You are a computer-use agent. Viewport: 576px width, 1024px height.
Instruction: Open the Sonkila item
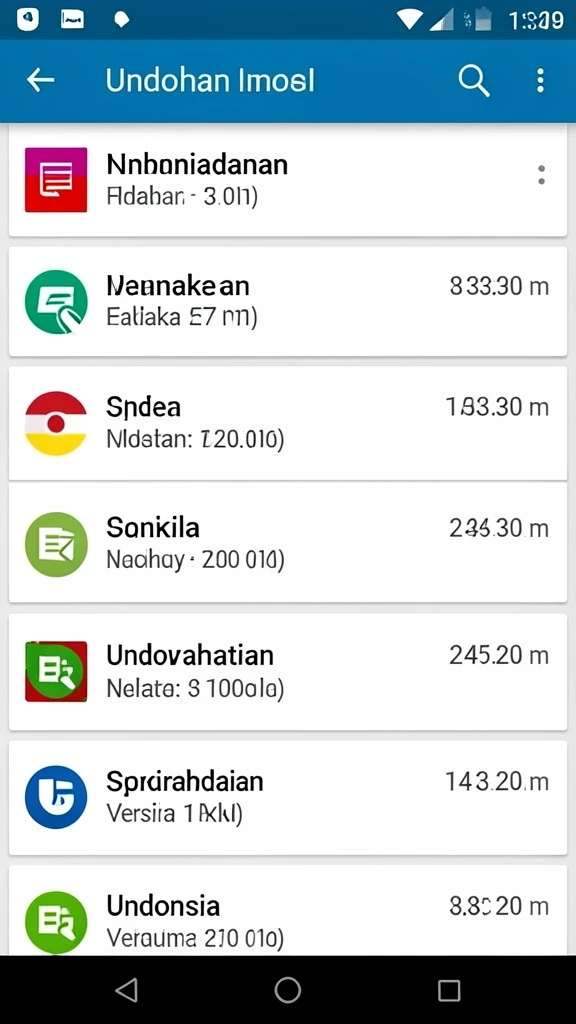click(x=287, y=543)
